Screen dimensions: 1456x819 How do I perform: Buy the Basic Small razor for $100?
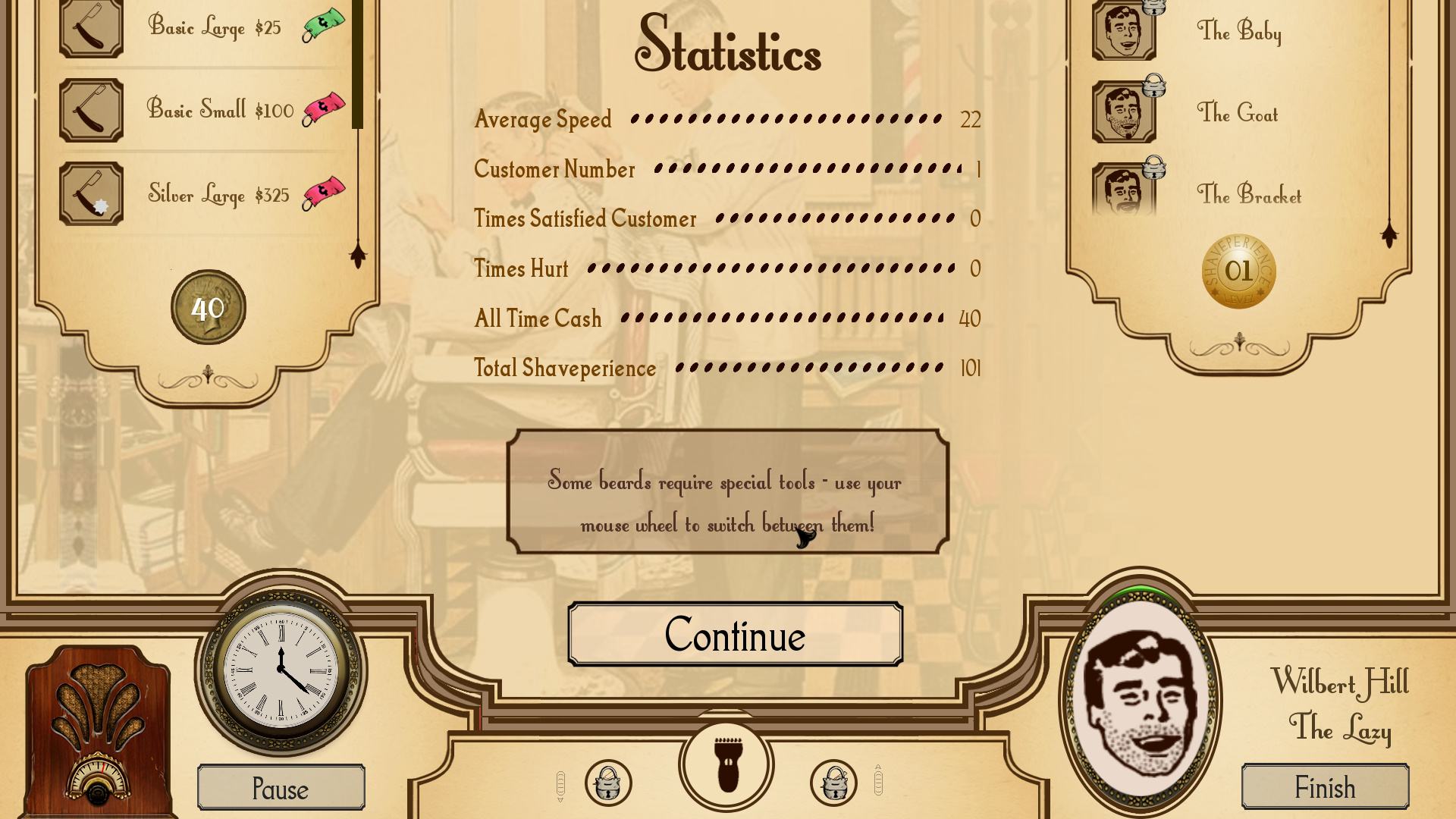[324, 109]
